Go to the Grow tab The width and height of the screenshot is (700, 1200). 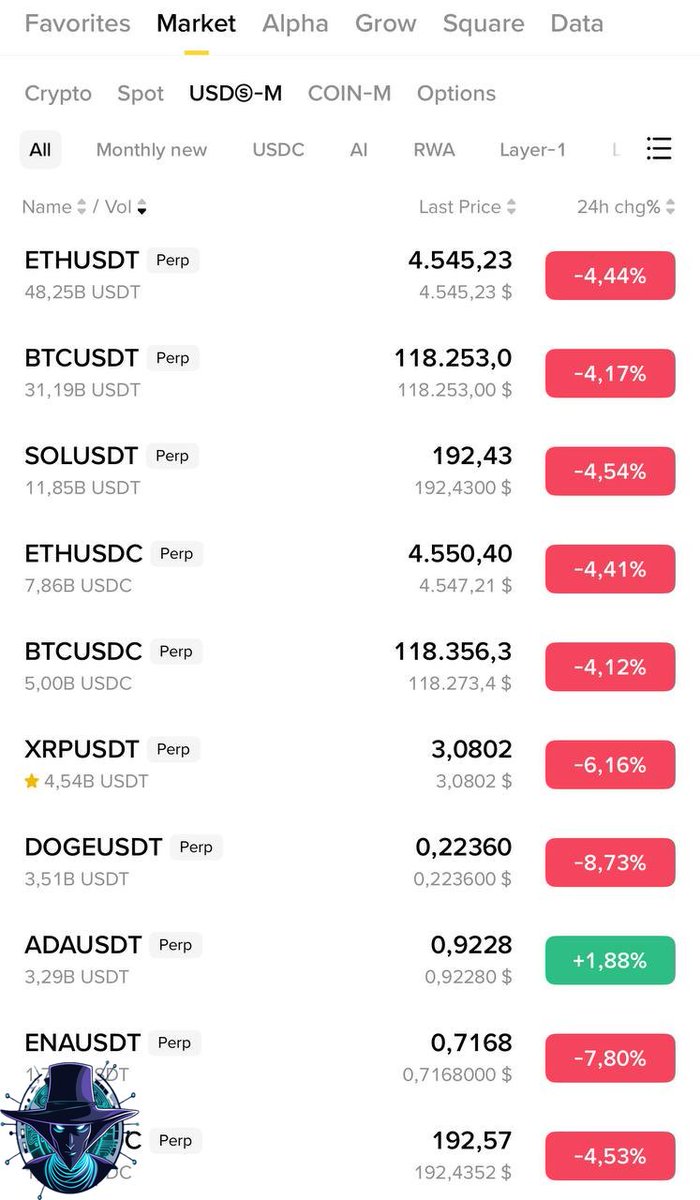click(385, 23)
